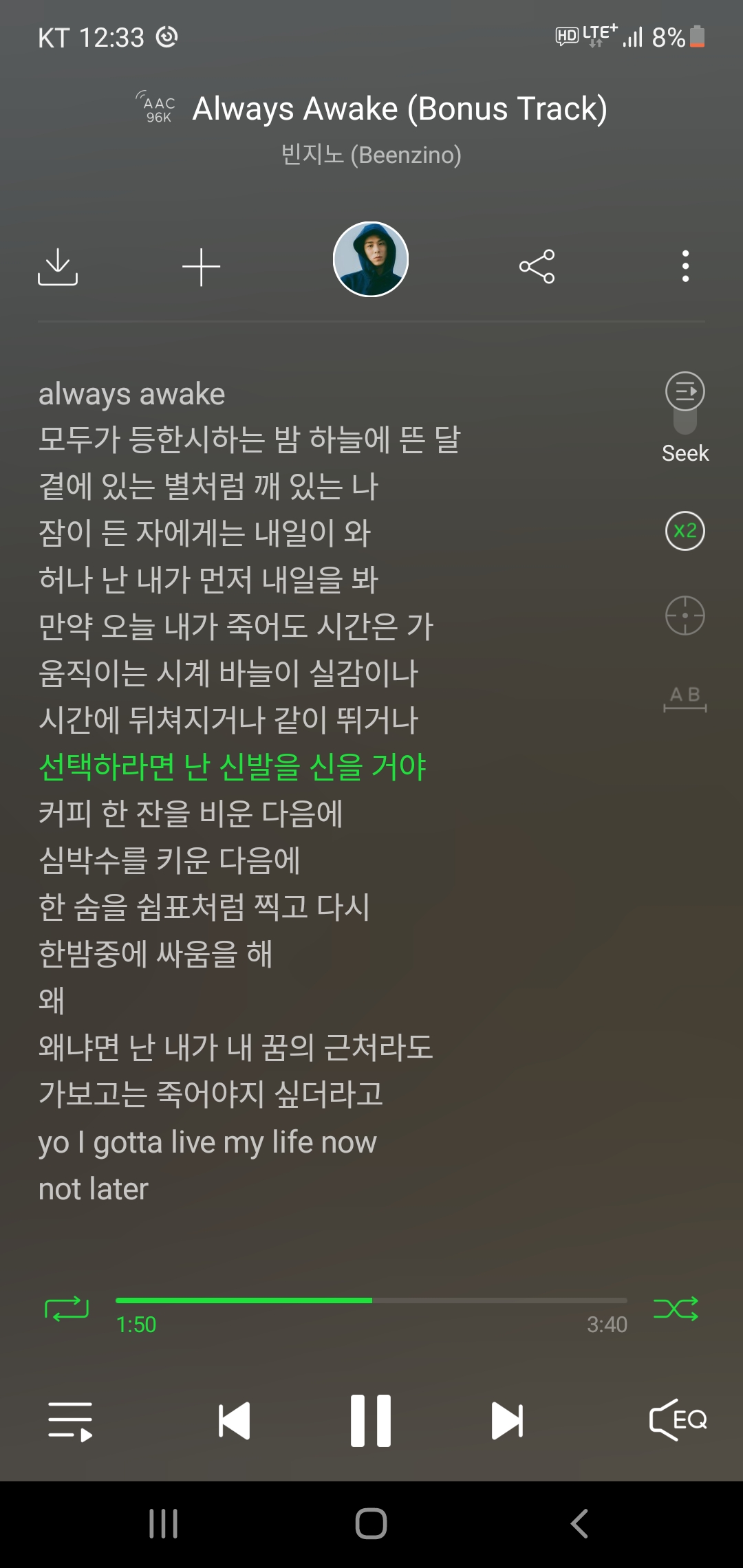Toggle shuffle playback

point(676,1309)
